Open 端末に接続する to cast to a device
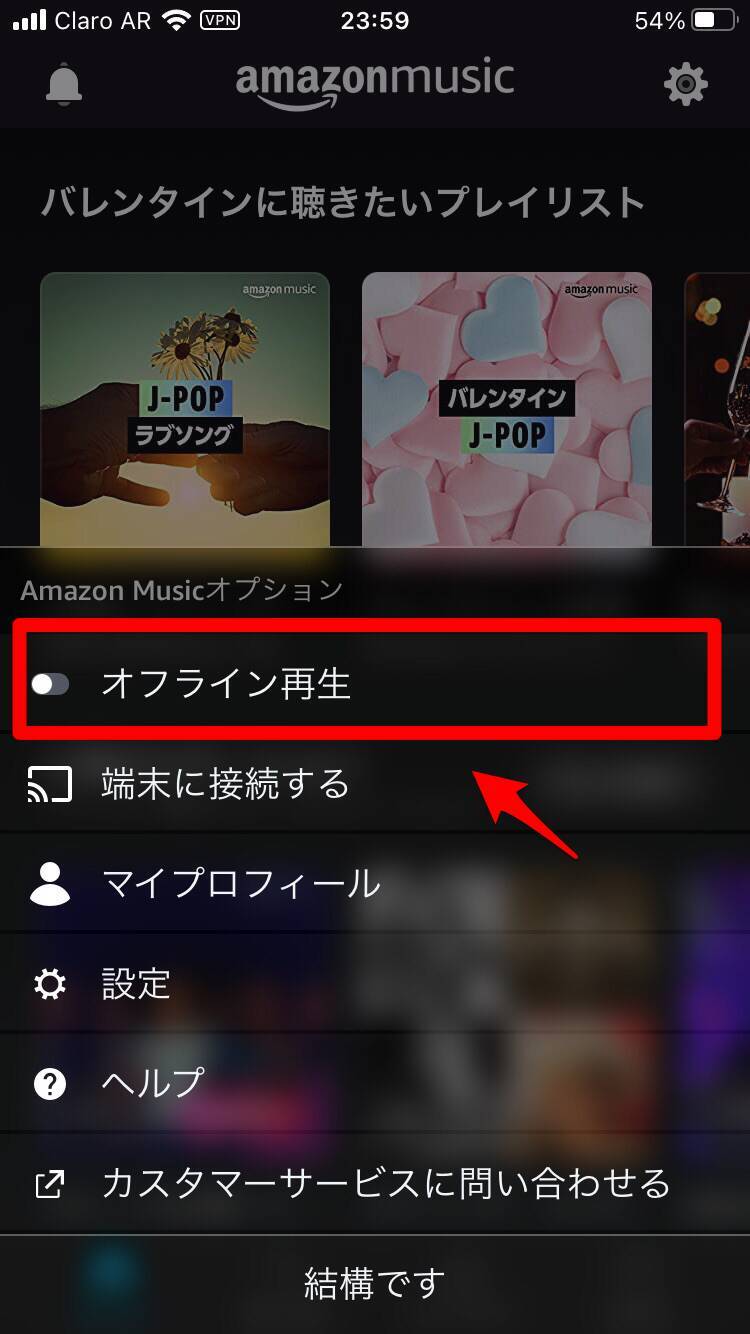 [225, 784]
